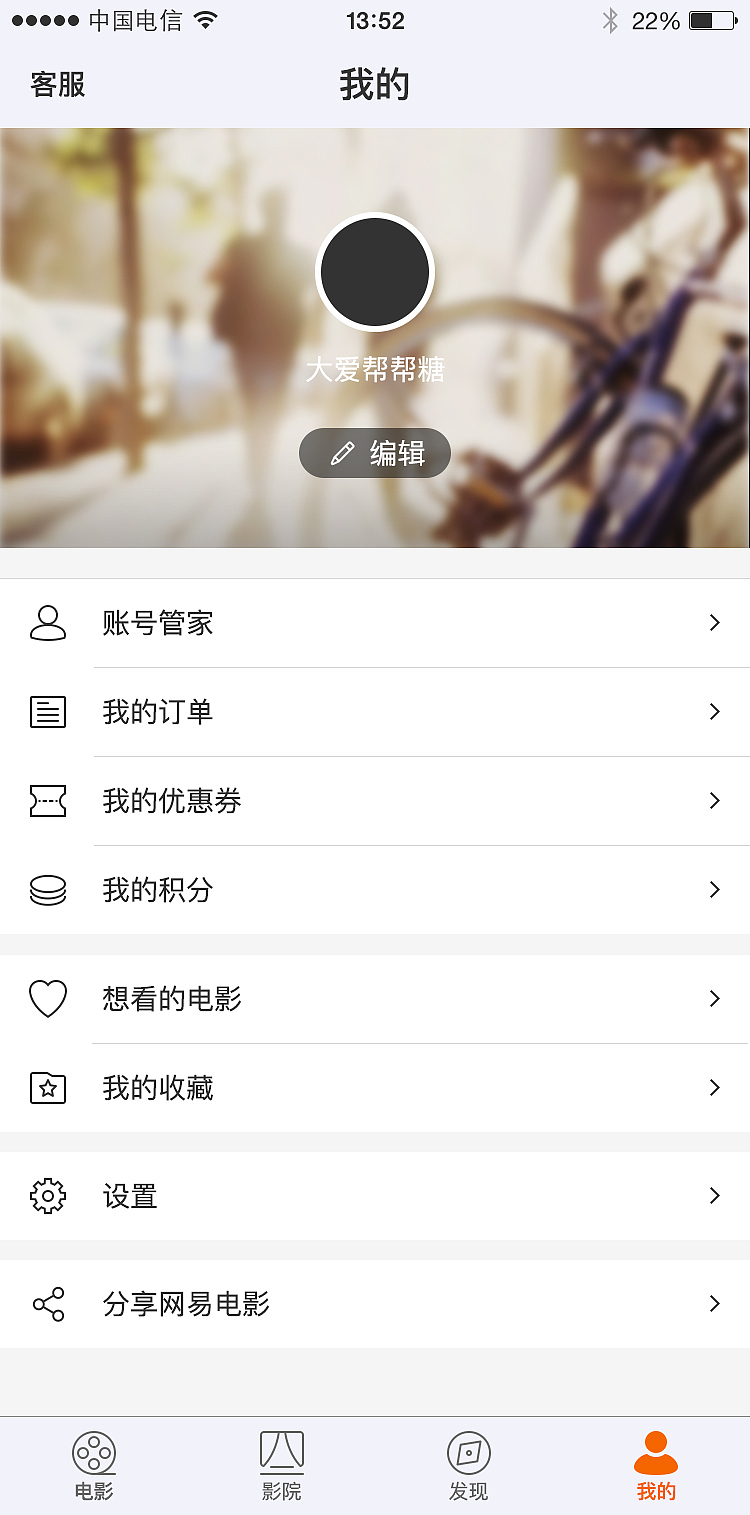
Task: Click the 设置 settings gear icon
Action: pos(48,1195)
